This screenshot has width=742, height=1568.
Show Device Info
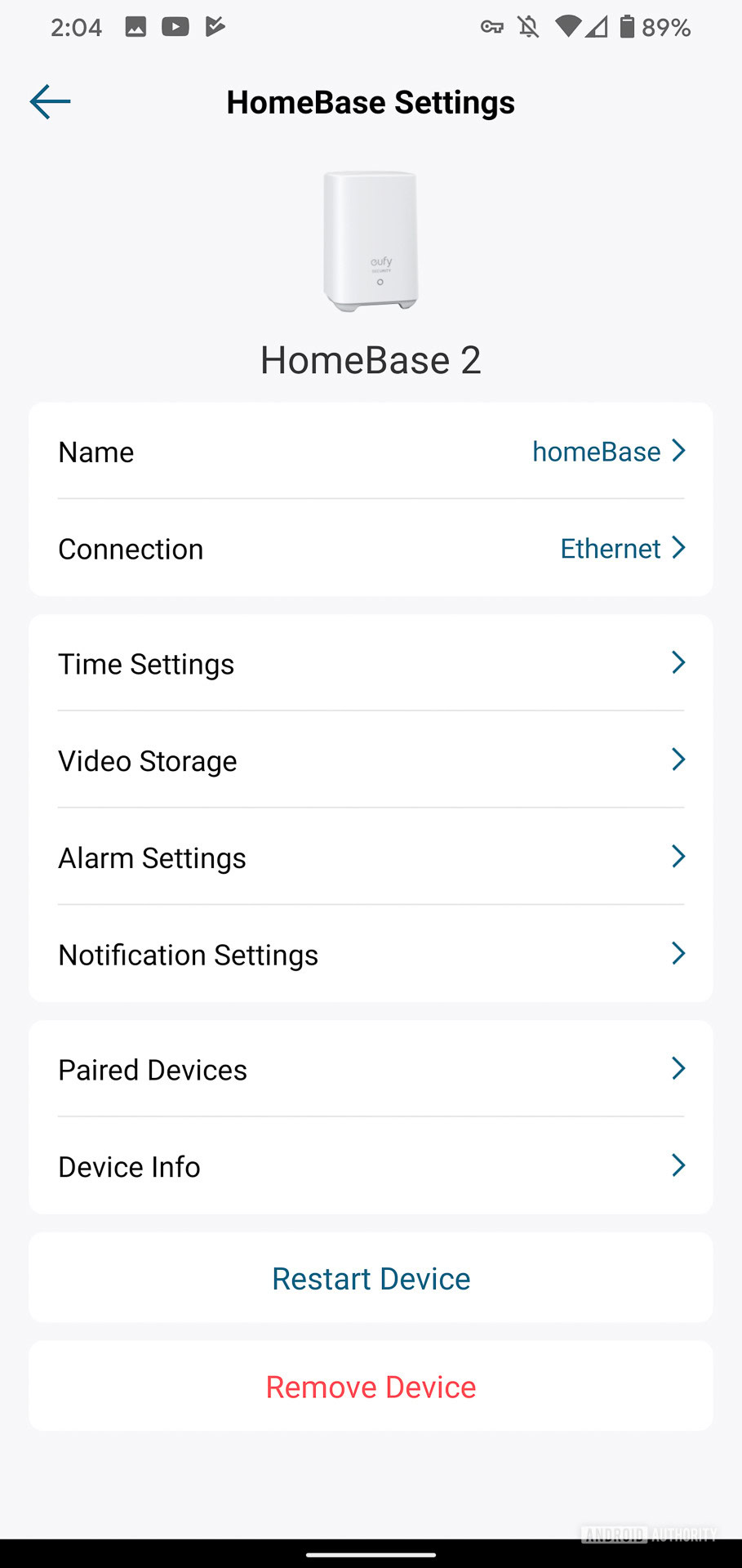pyautogui.click(x=371, y=1166)
